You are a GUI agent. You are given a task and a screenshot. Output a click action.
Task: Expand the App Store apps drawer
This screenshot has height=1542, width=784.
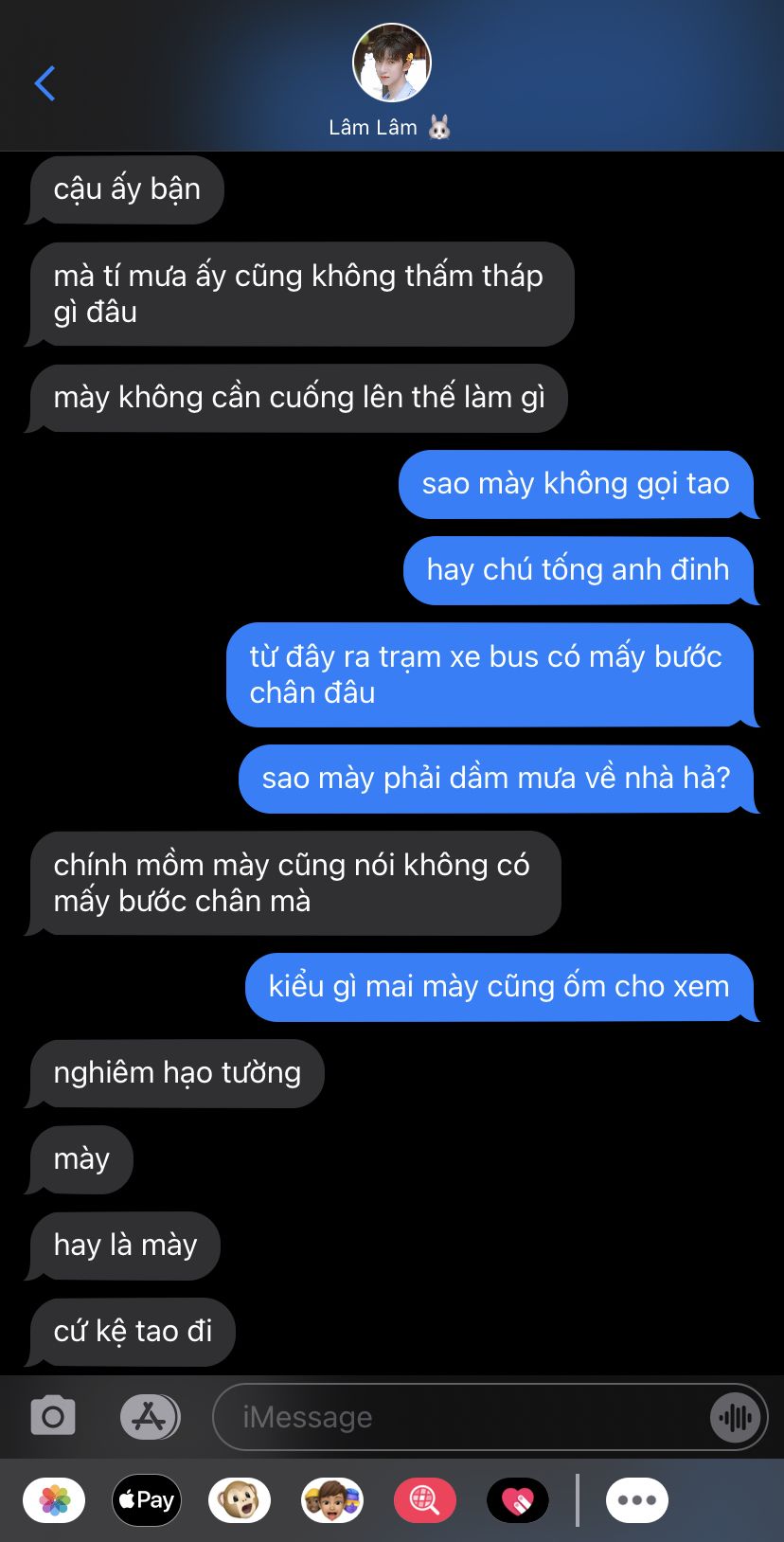pyautogui.click(x=150, y=1417)
